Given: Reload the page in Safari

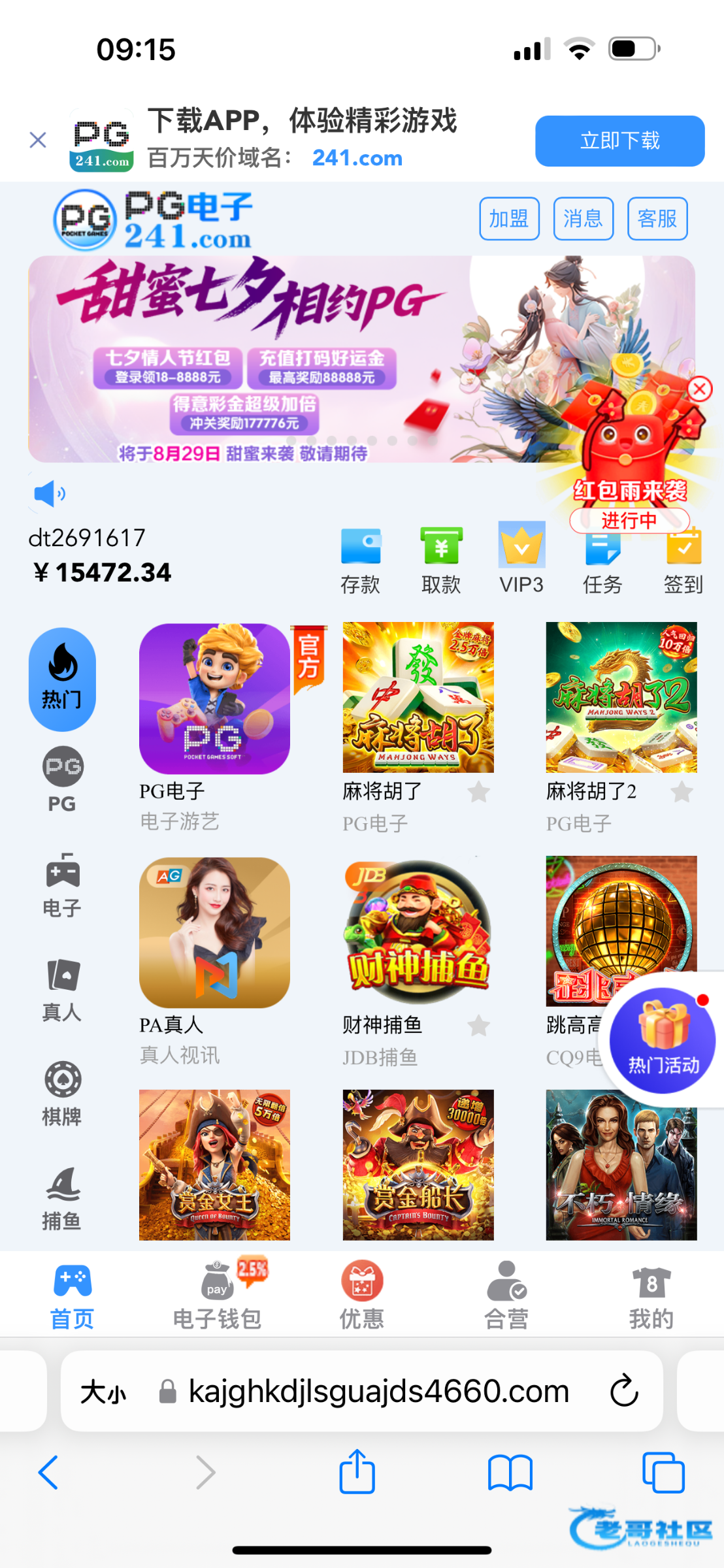Looking at the screenshot, I should (x=623, y=1391).
